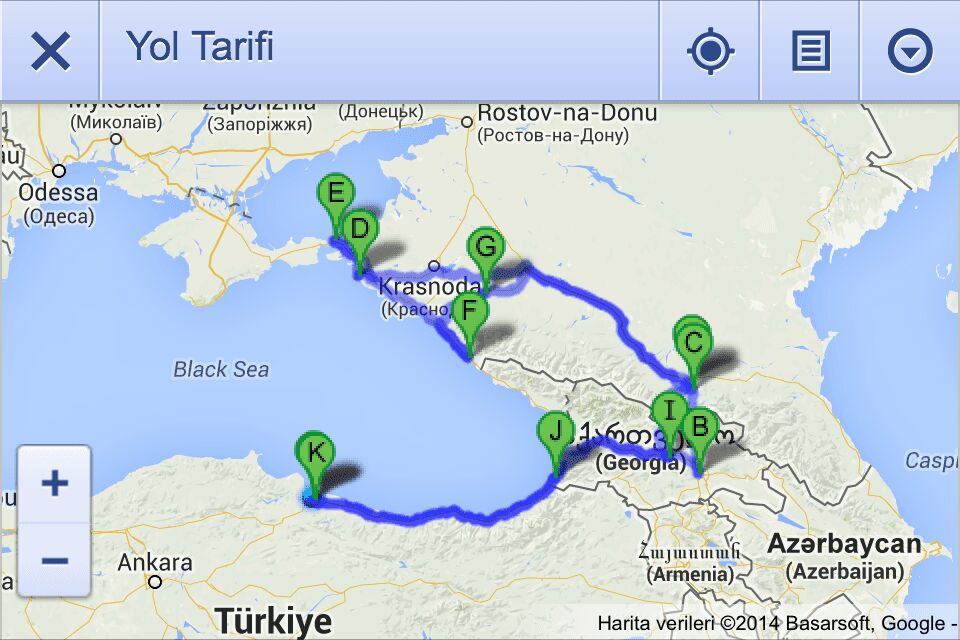Select waypoint marker G
This screenshot has height=640, width=960.
pyautogui.click(x=486, y=247)
